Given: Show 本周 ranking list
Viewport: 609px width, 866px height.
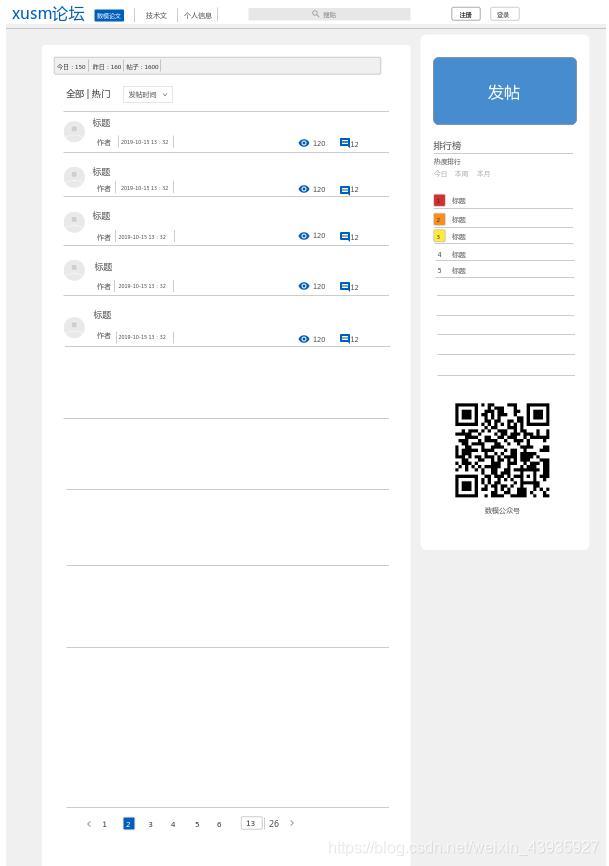Looking at the screenshot, I should point(461,174).
